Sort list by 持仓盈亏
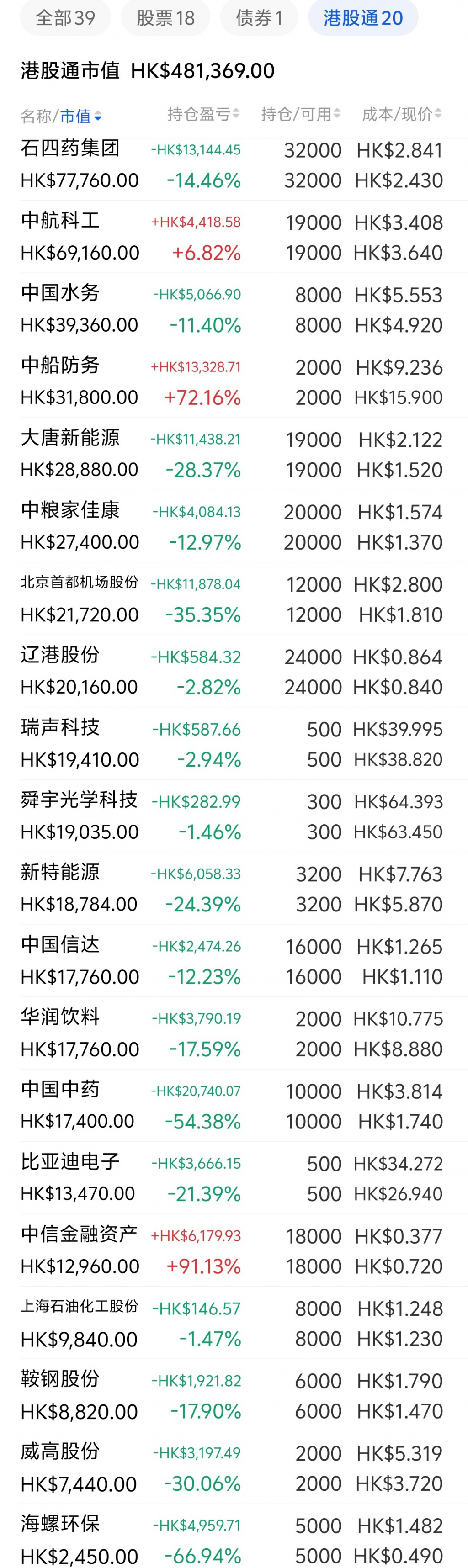 tap(203, 114)
